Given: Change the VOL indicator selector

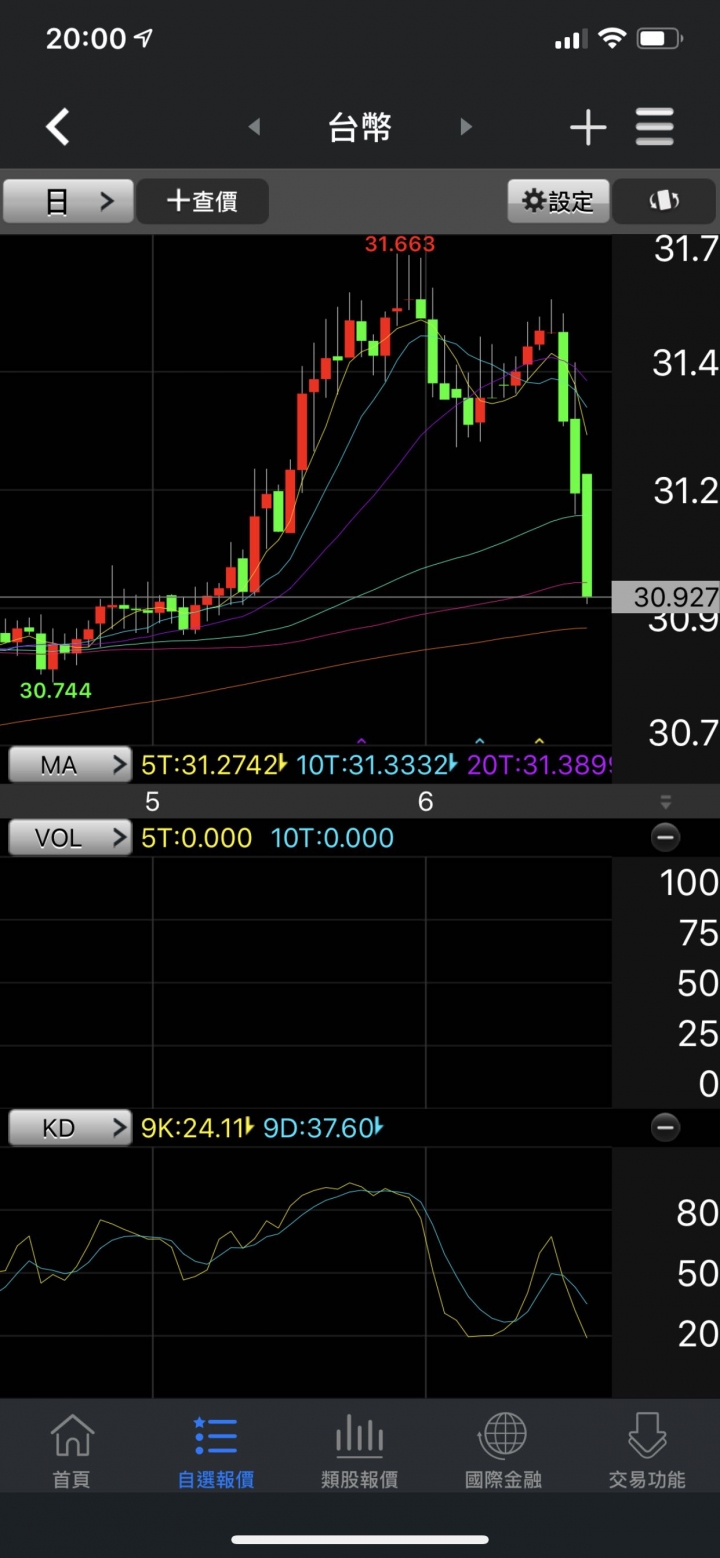Looking at the screenshot, I should pos(69,837).
